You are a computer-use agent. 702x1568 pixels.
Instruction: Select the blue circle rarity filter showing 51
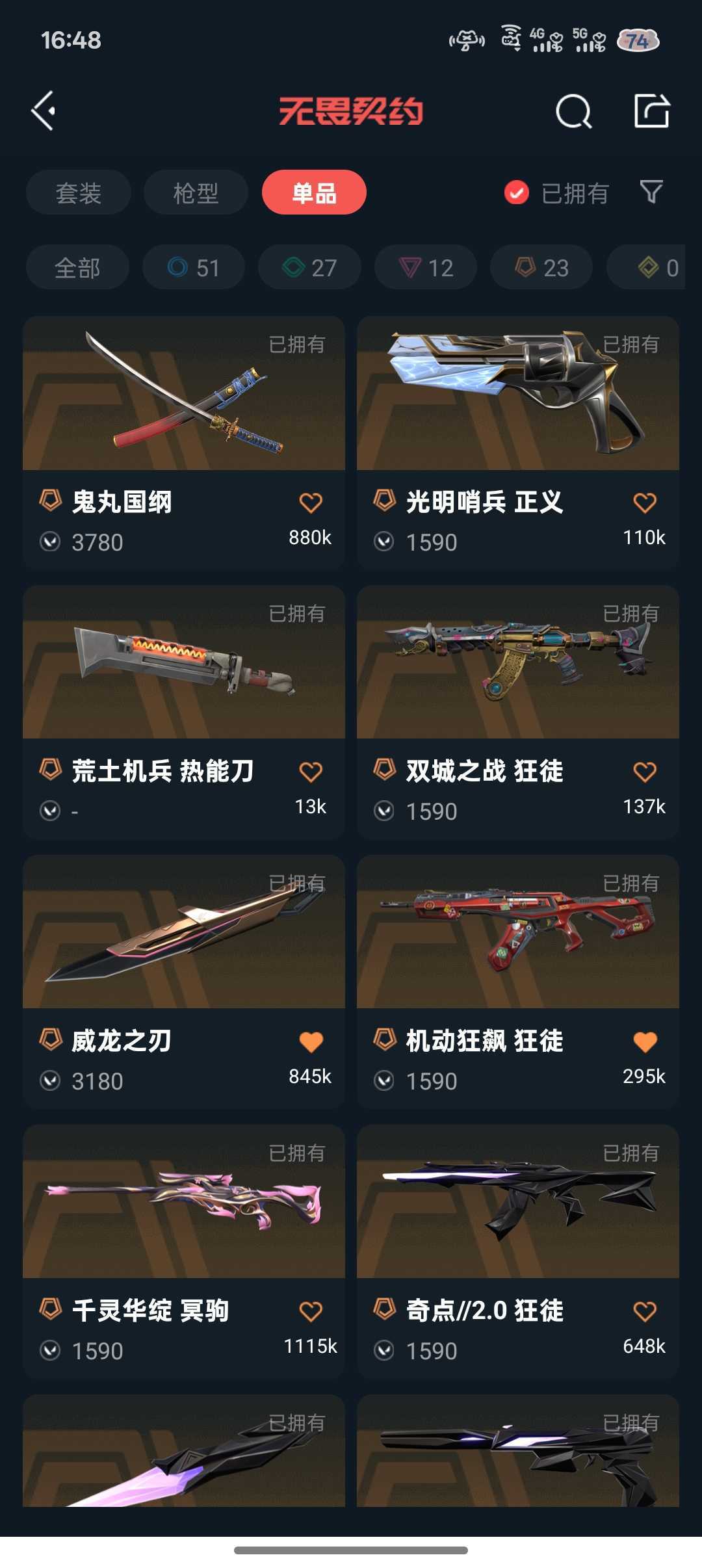[x=193, y=267]
